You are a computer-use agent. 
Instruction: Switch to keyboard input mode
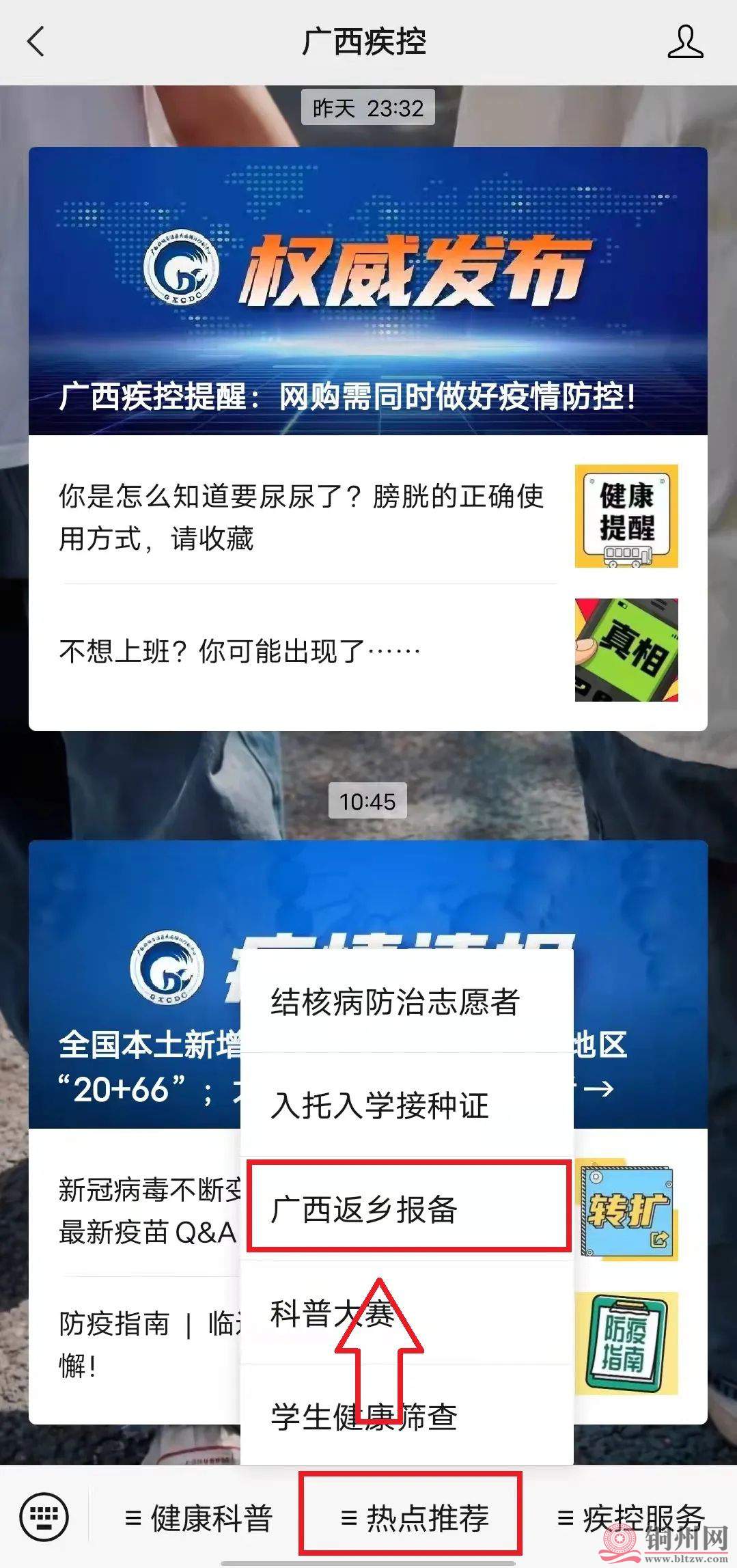coord(44,1517)
